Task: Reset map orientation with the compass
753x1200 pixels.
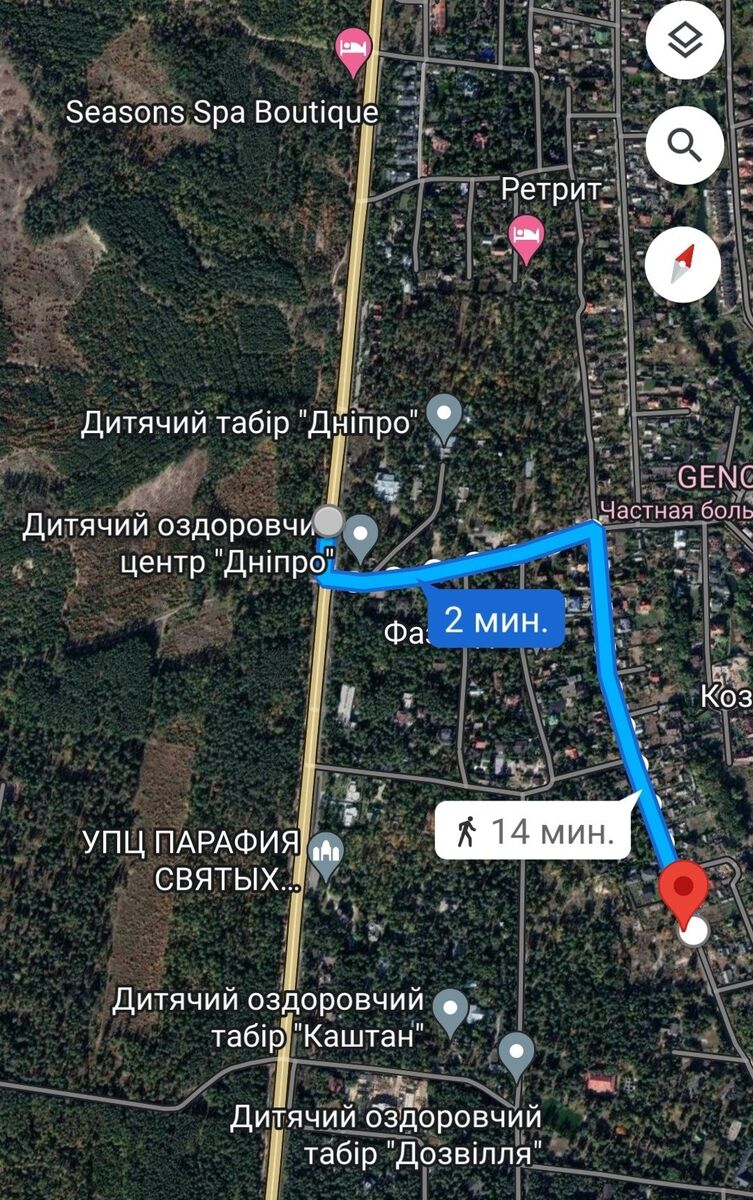Action: 684,265
